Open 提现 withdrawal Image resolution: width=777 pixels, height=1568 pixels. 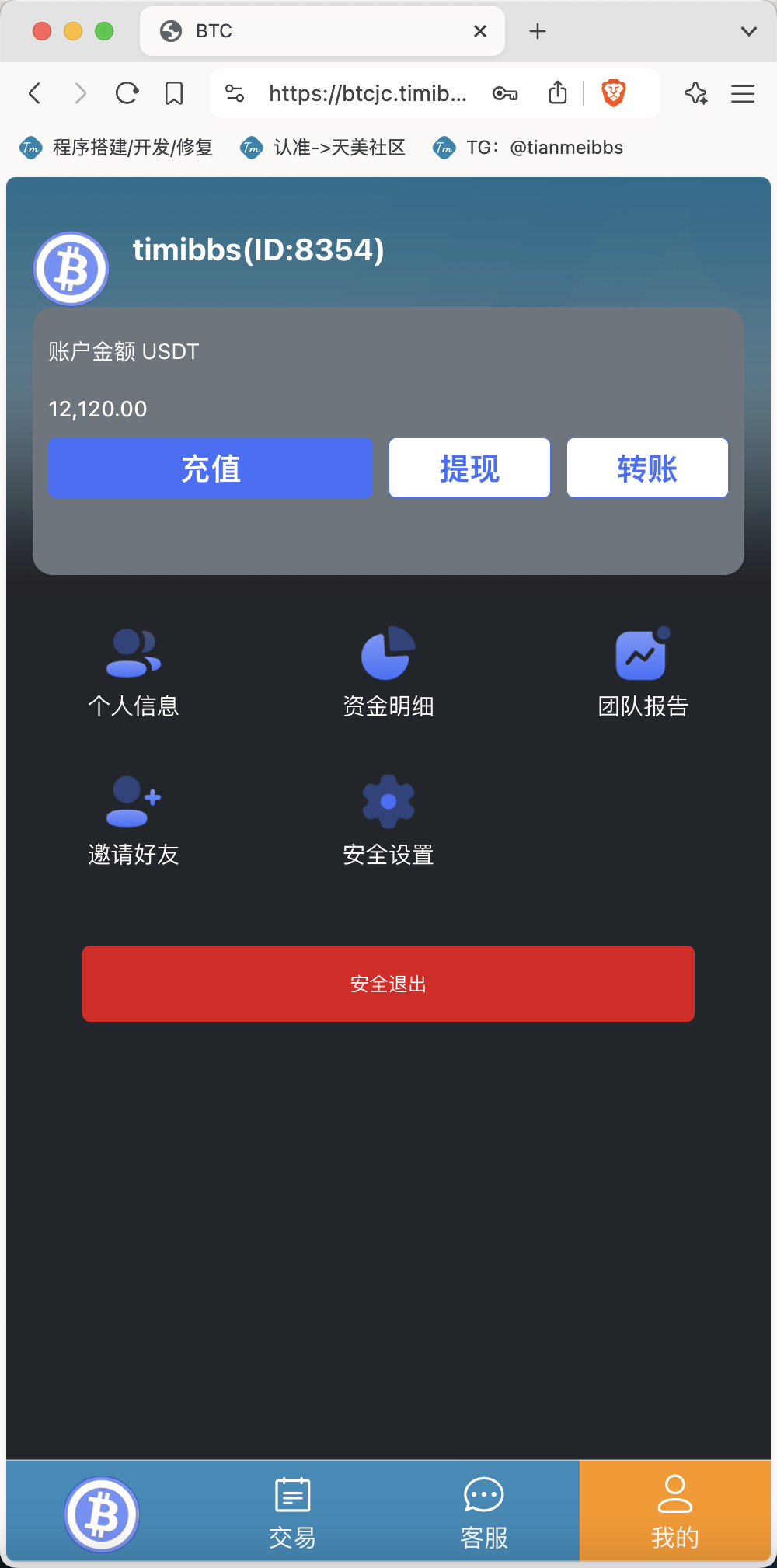point(469,468)
